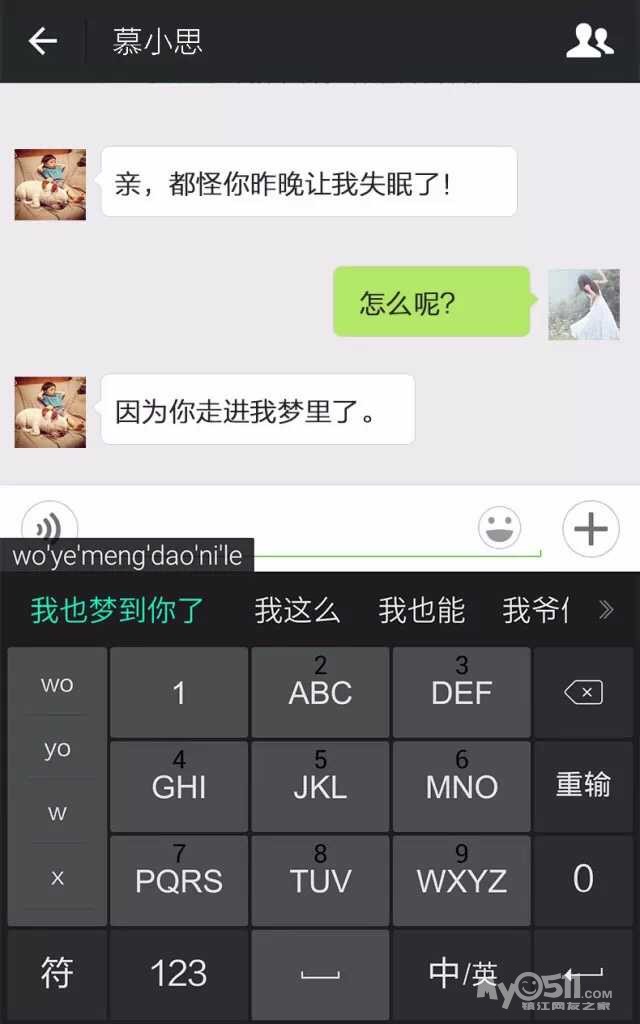The height and width of the screenshot is (1024, 640).
Task: Toggle 中/英 language key
Action: (461, 972)
